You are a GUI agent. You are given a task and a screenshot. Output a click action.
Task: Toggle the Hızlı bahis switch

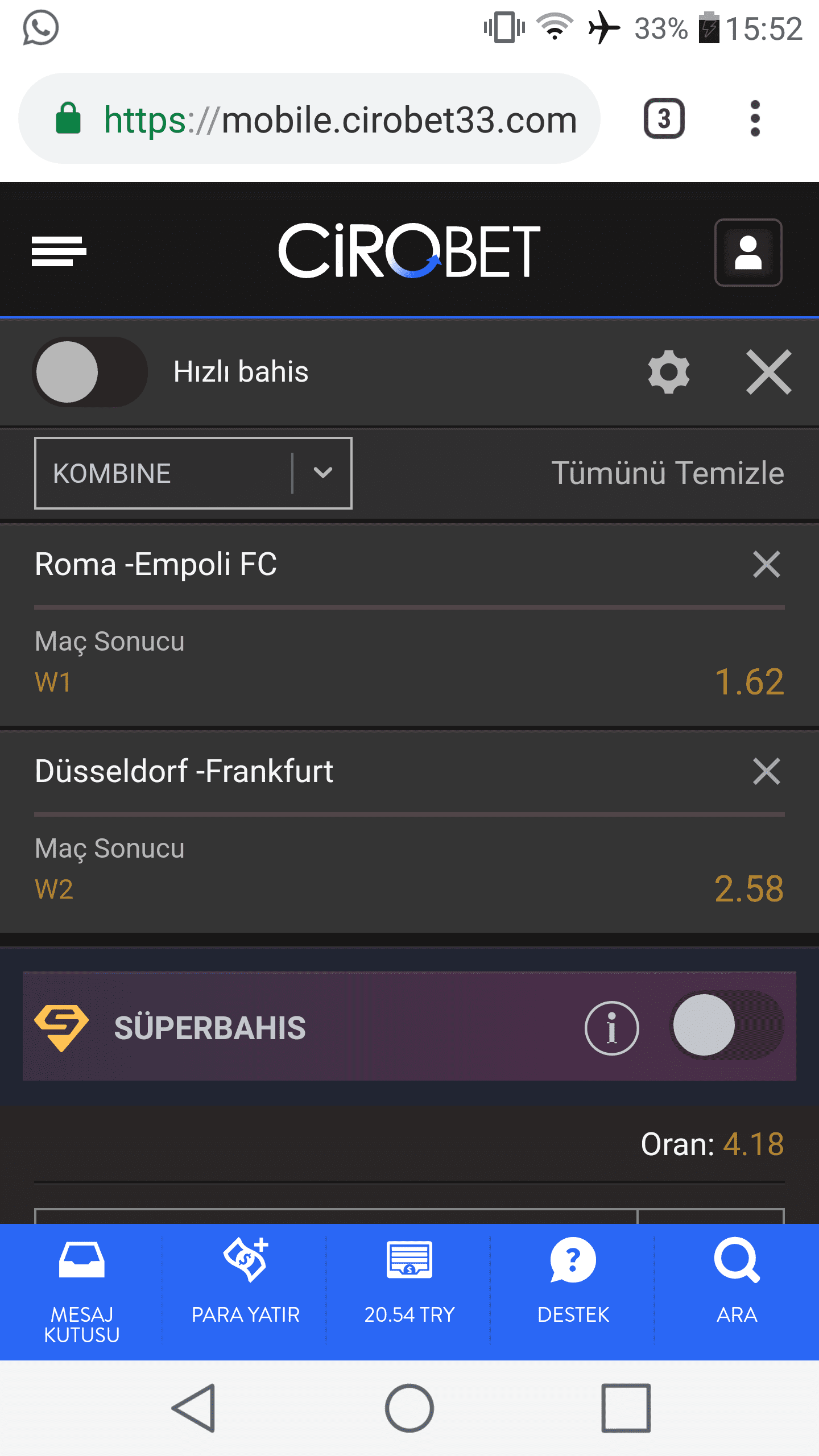click(x=90, y=372)
